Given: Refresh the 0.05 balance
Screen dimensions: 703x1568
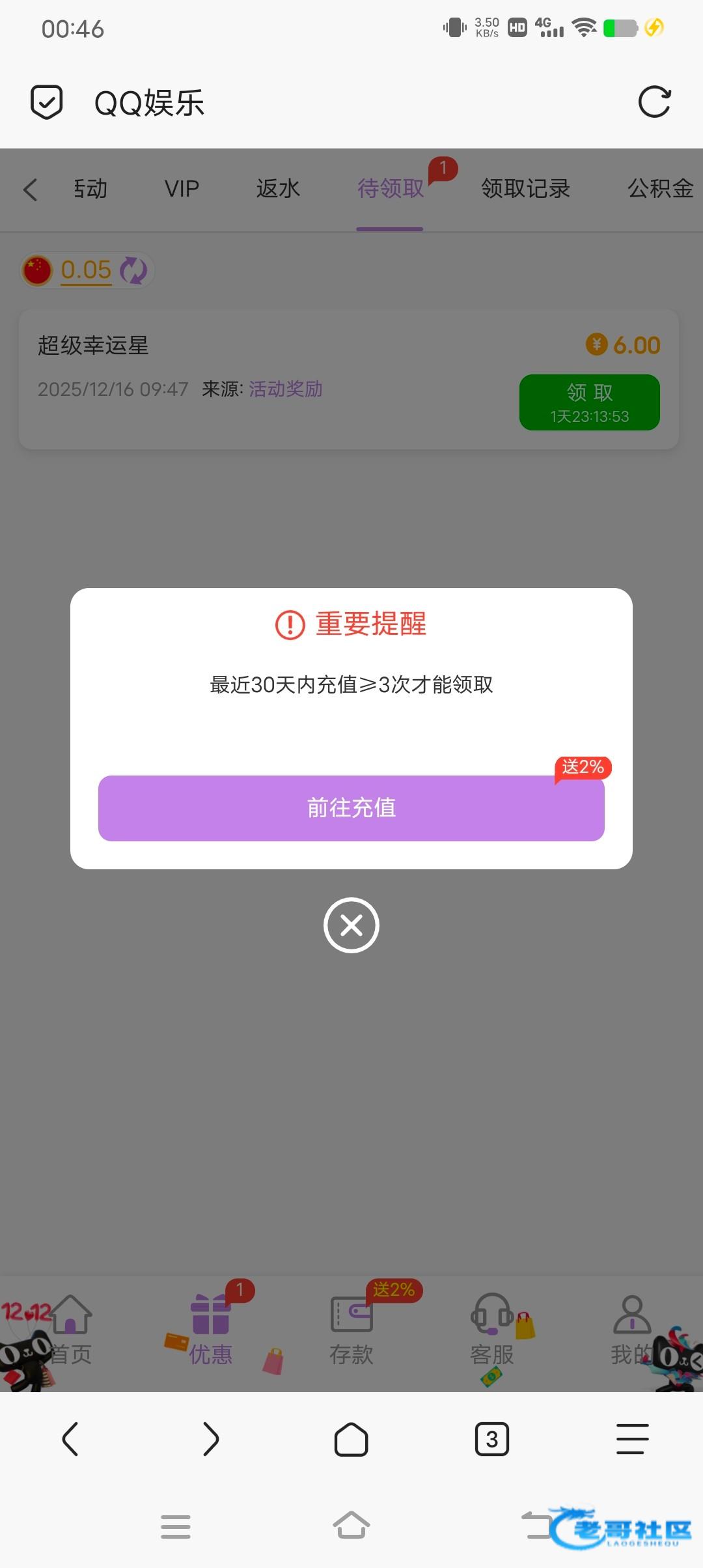Looking at the screenshot, I should click(134, 270).
